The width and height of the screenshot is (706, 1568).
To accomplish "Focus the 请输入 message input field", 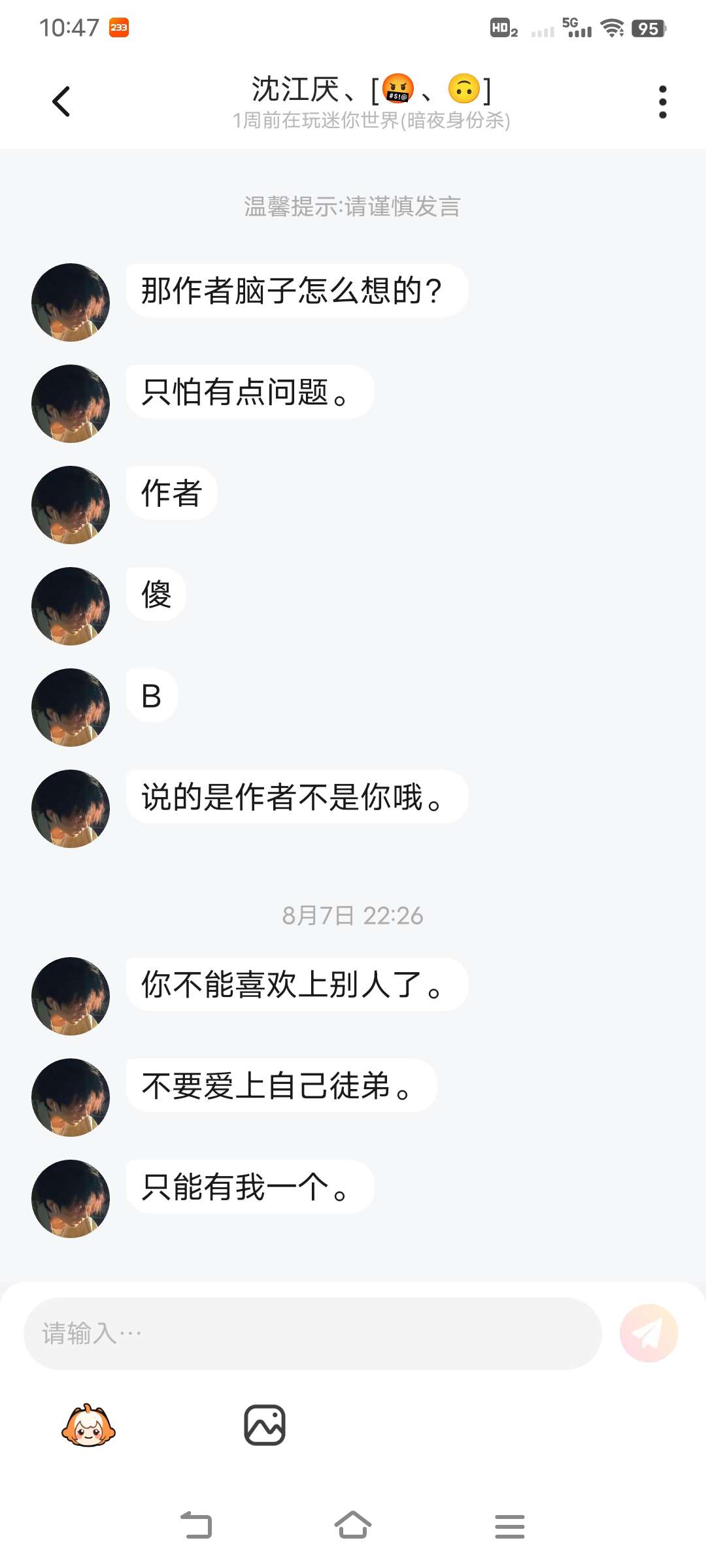I will pyautogui.click(x=312, y=1333).
